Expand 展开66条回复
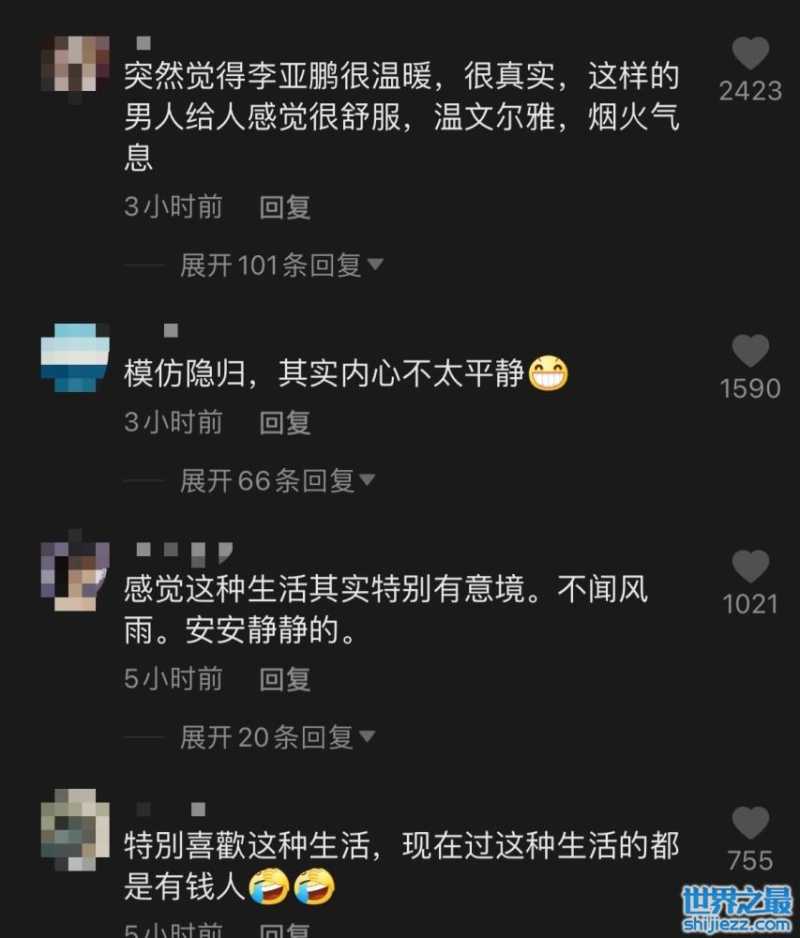This screenshot has height=938, width=800. (x=277, y=481)
